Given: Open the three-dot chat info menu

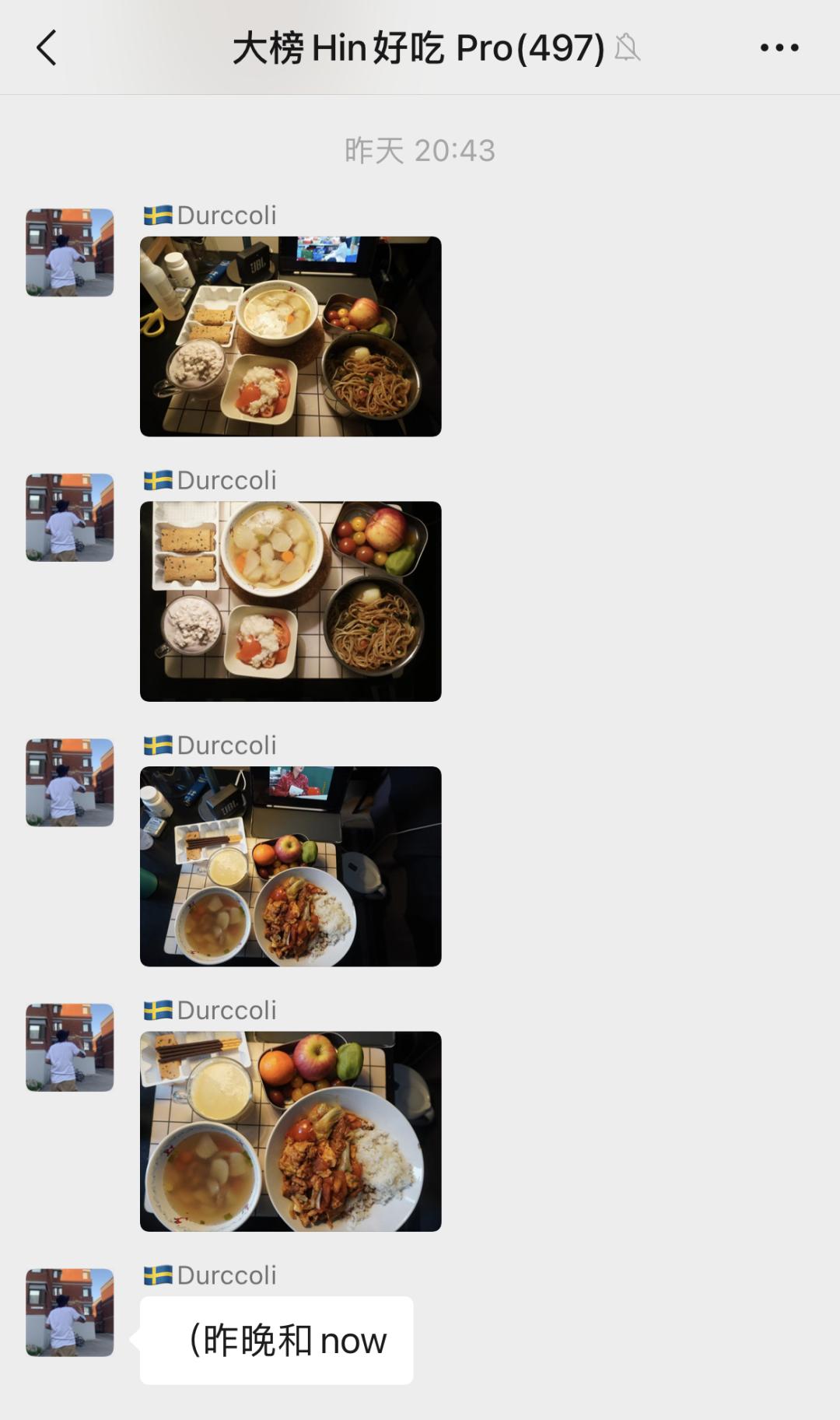Looking at the screenshot, I should pyautogui.click(x=779, y=48).
